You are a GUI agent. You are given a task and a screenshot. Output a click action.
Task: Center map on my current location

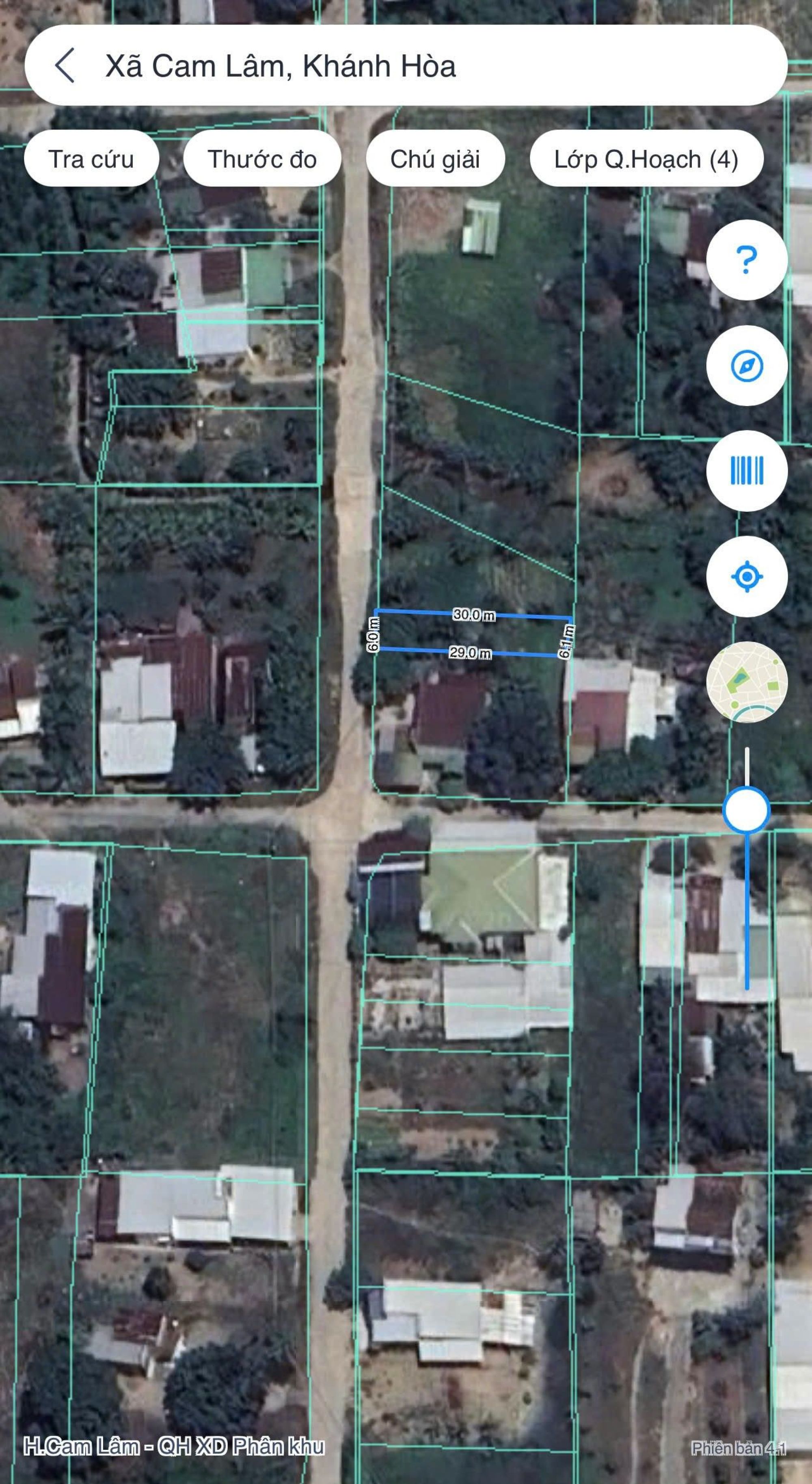point(746,576)
